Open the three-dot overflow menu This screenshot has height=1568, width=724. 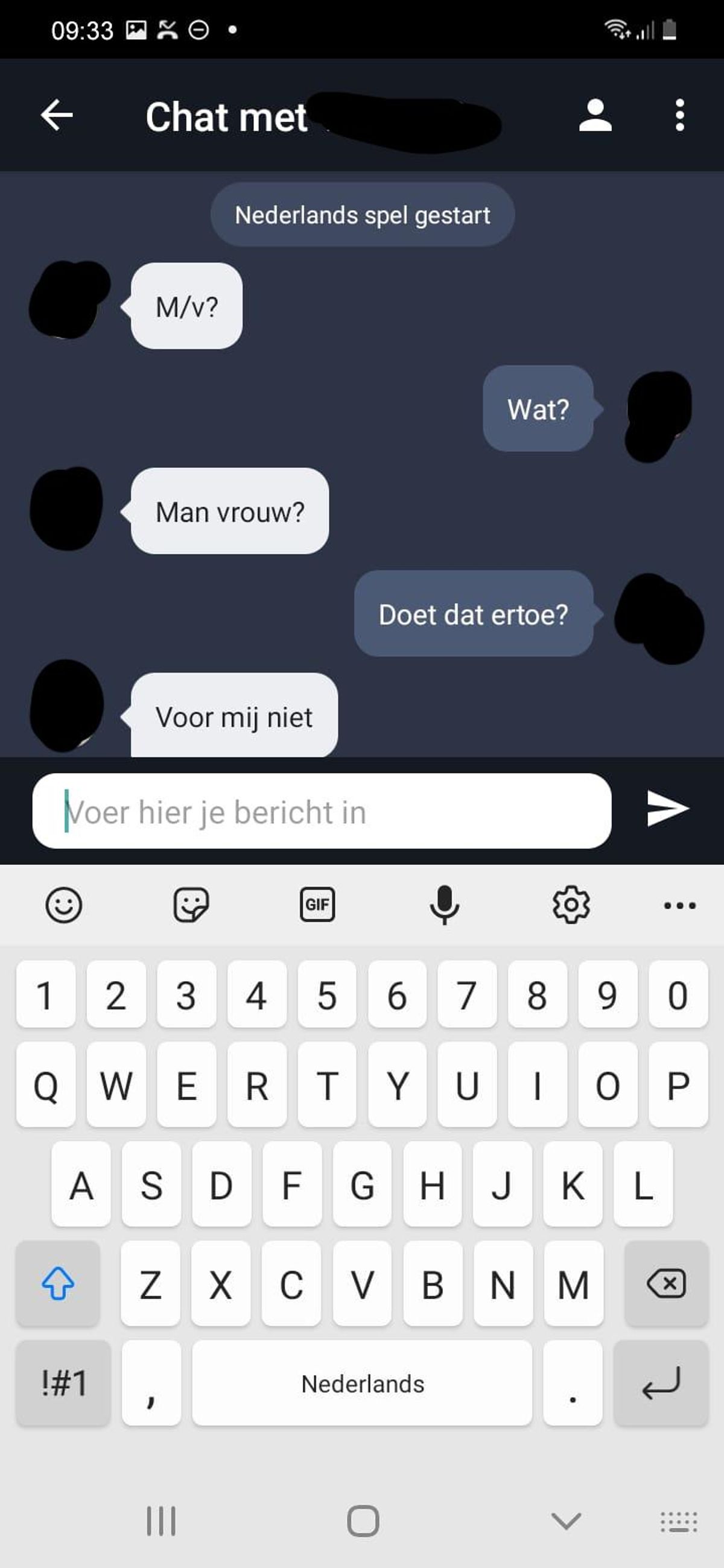click(679, 115)
